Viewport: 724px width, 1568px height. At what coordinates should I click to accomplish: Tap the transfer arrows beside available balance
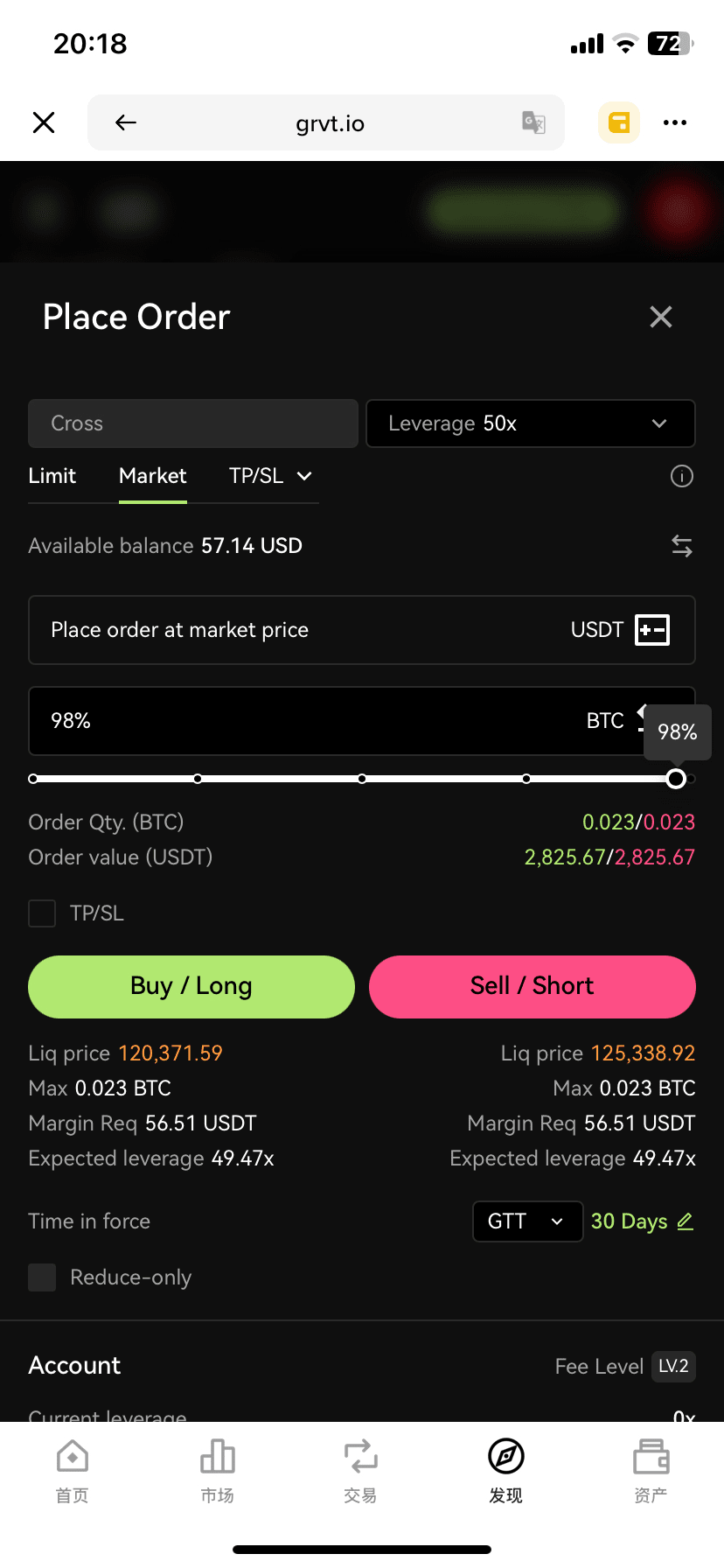pyautogui.click(x=681, y=546)
